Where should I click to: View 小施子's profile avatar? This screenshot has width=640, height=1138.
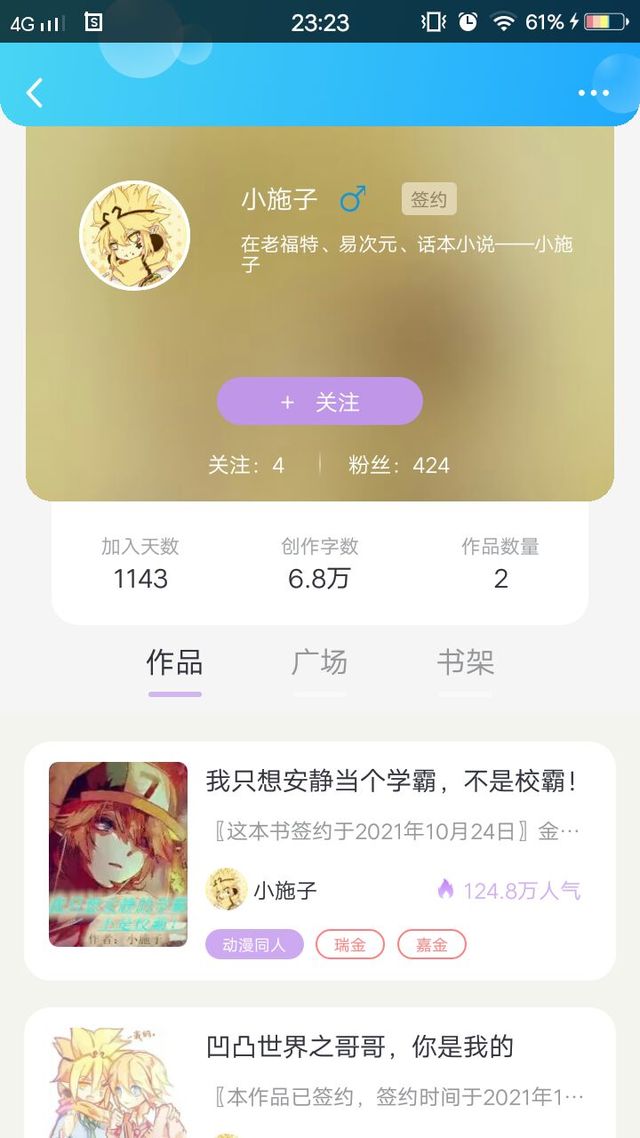point(135,236)
